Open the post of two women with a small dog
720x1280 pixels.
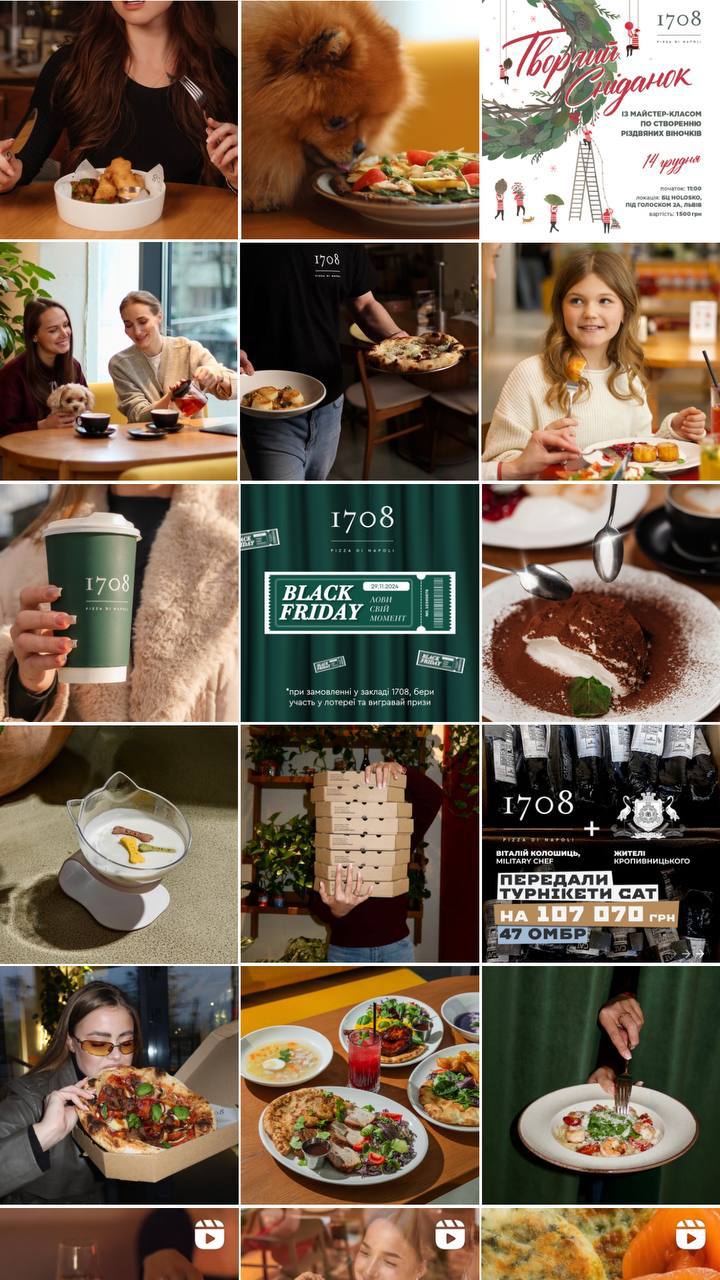[118, 361]
